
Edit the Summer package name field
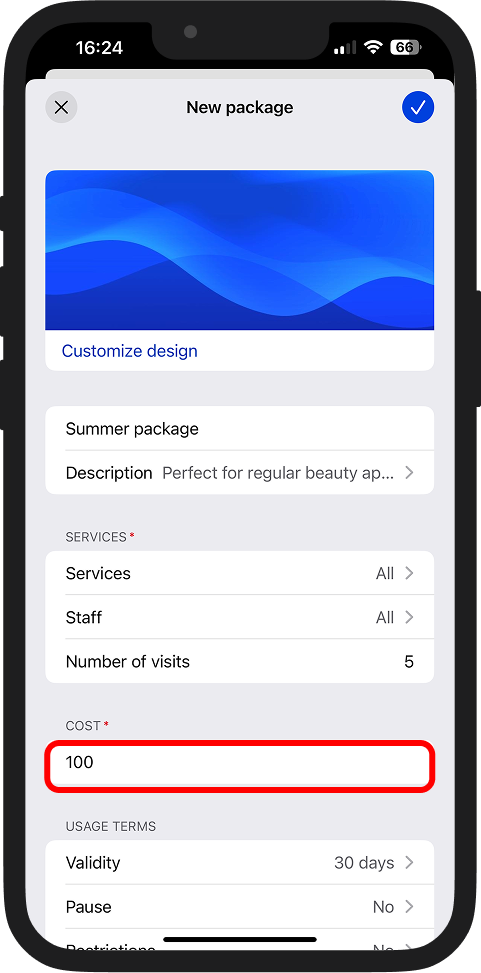tap(240, 429)
